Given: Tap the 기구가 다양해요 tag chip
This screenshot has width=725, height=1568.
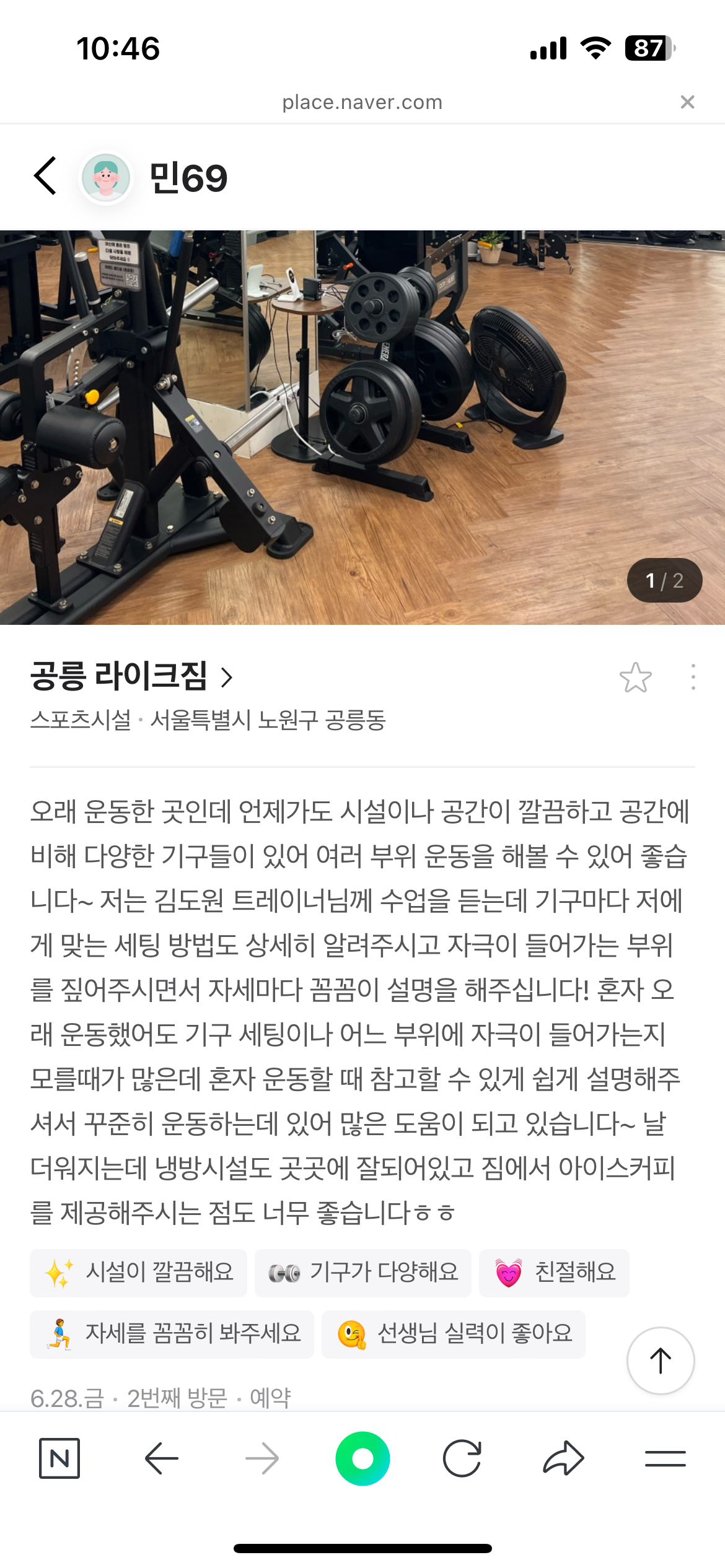Looking at the screenshot, I should (362, 1273).
